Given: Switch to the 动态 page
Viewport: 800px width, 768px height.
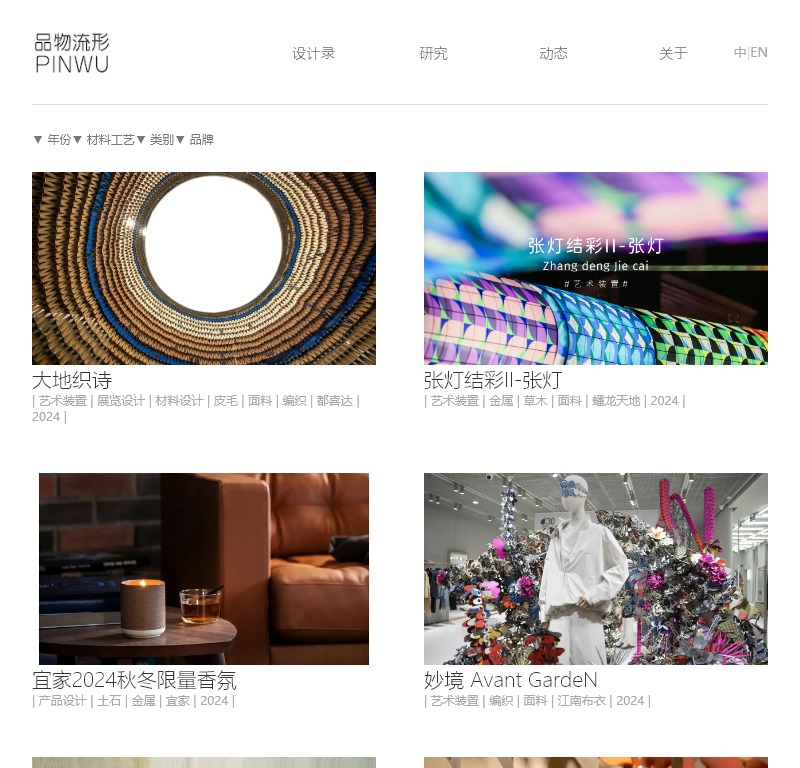Looking at the screenshot, I should click(x=553, y=53).
